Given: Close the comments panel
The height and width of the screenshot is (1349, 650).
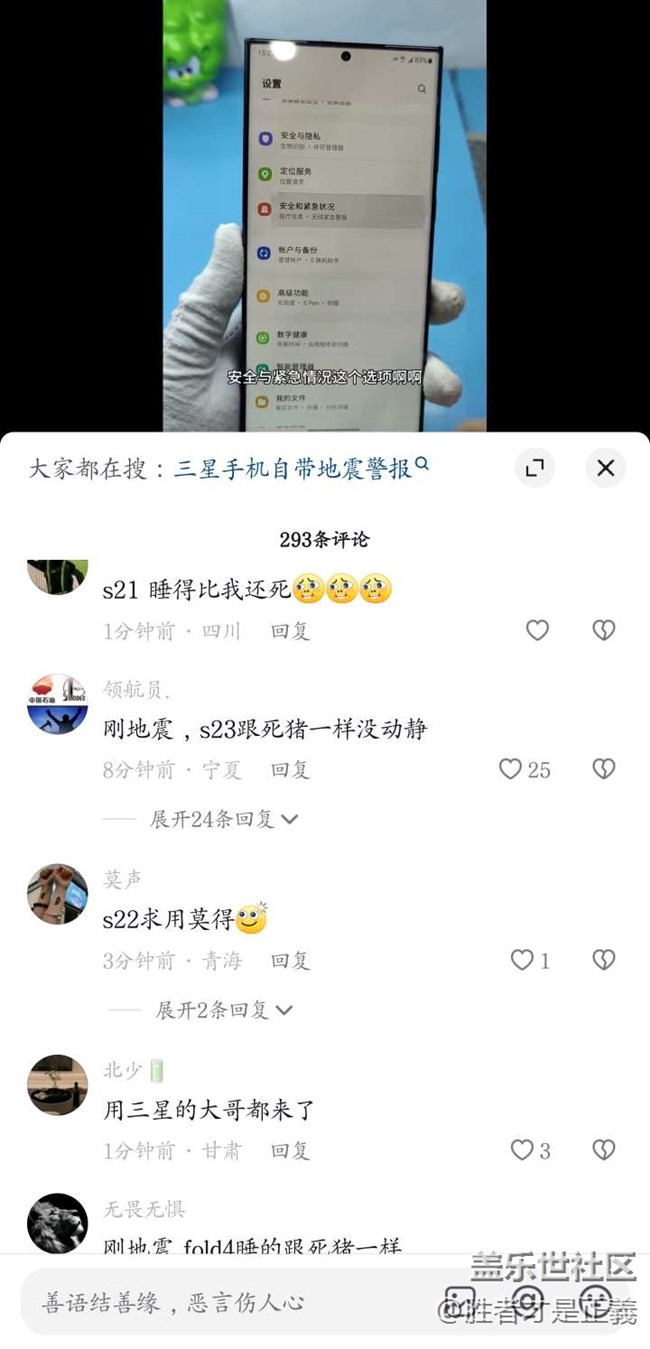Looking at the screenshot, I should [x=605, y=468].
